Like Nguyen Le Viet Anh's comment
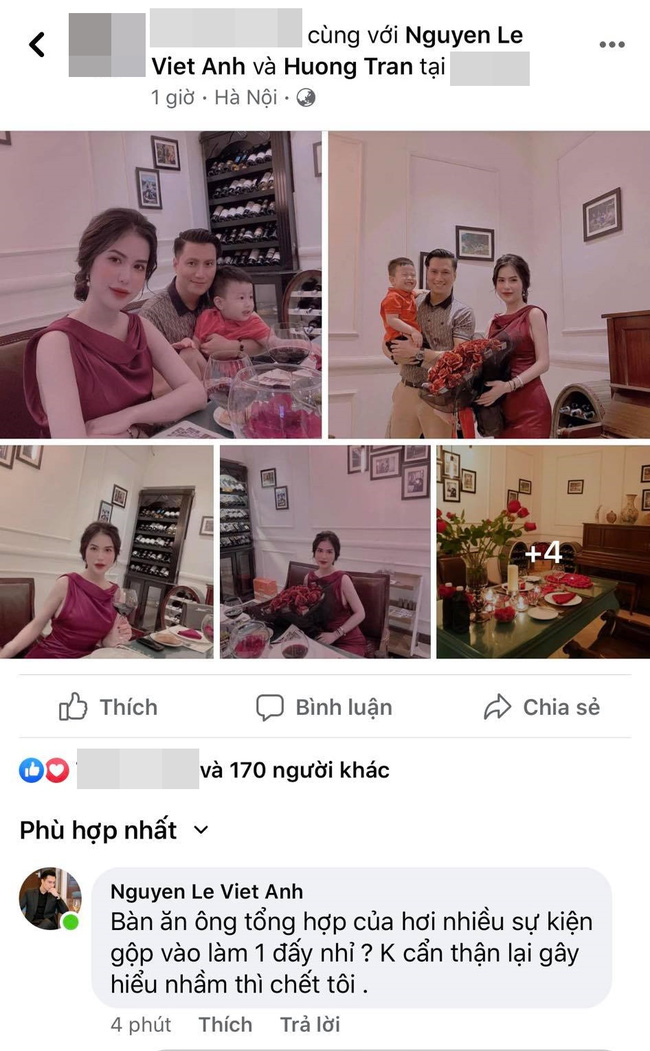Viewport: 650px width, 1051px height. click(225, 1024)
